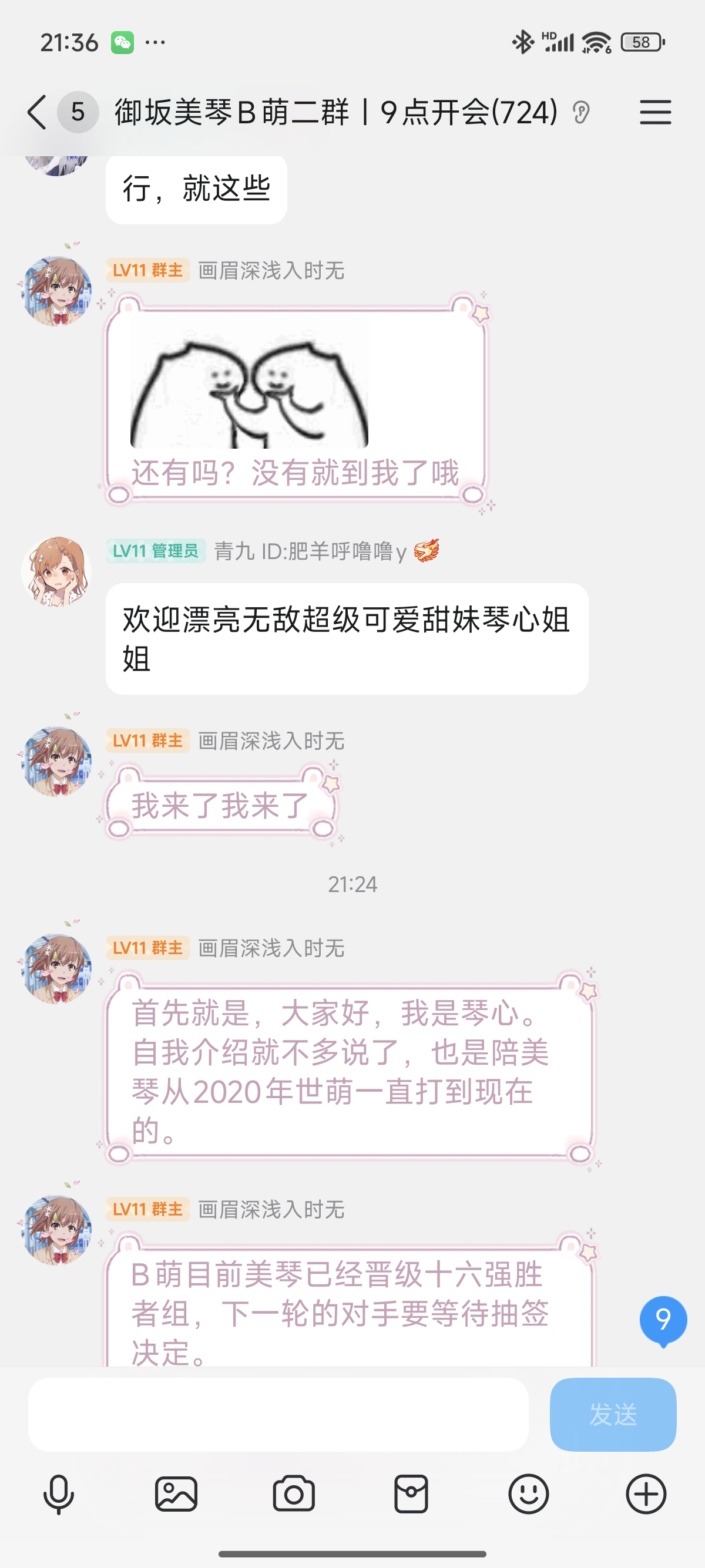Screen dimensions: 705x1568
Task: Open the photo gallery picker
Action: 176,1495
